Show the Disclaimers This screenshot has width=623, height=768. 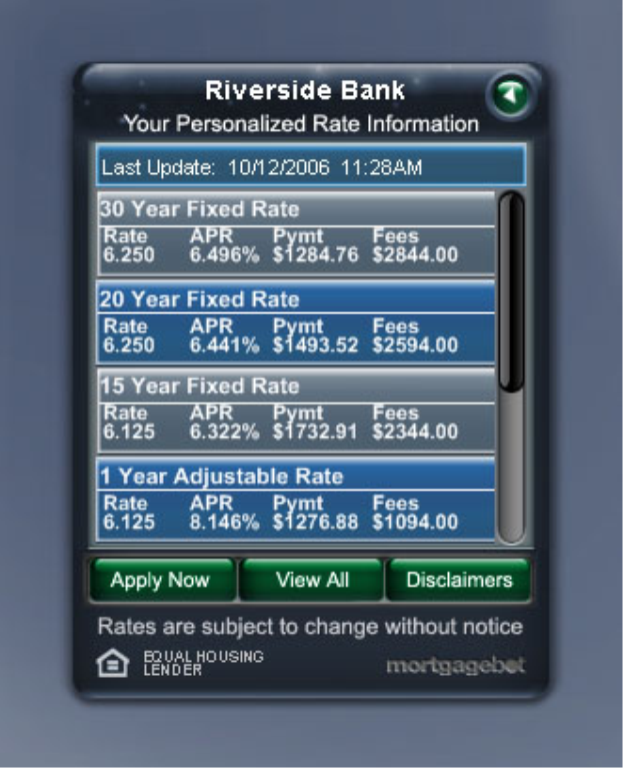click(x=458, y=580)
